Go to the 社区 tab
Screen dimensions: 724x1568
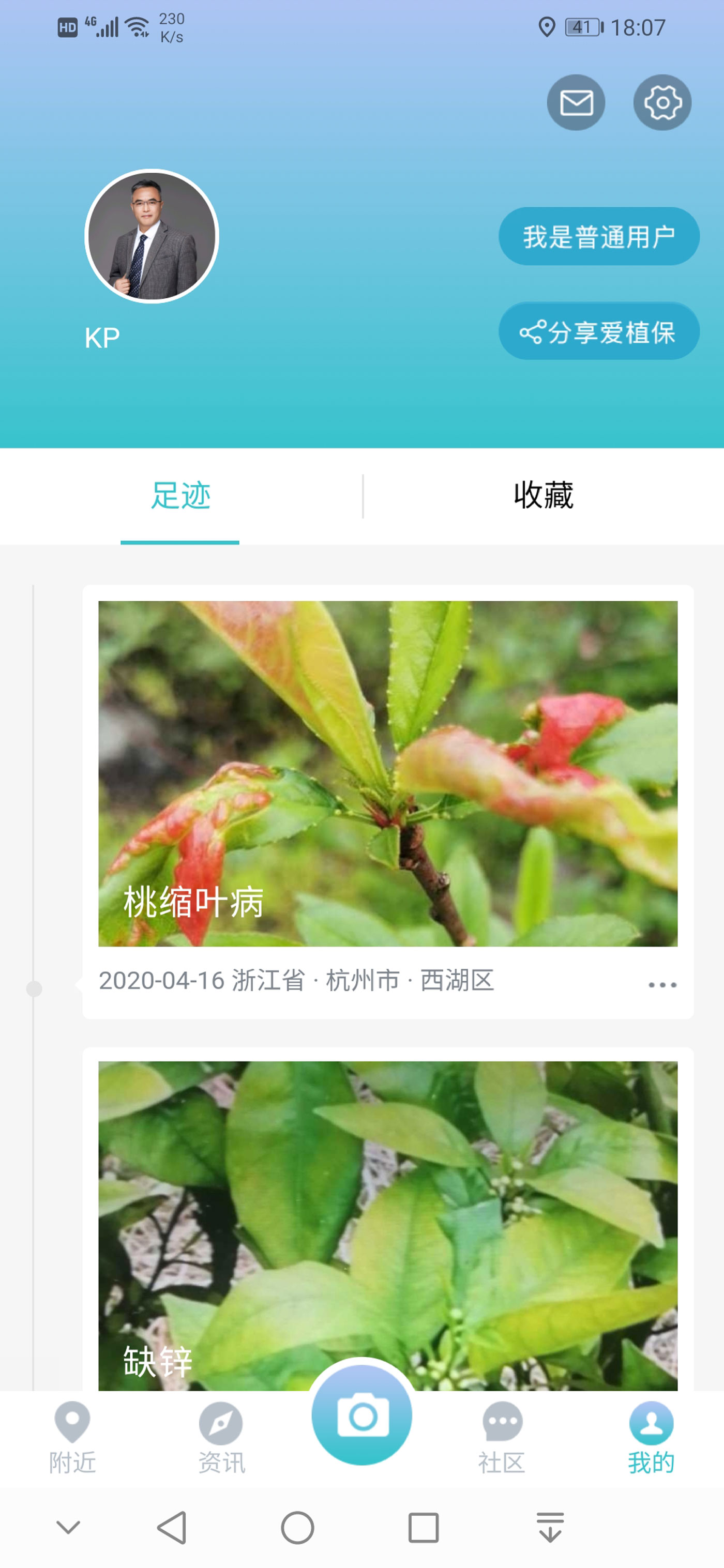pyautogui.click(x=502, y=1437)
